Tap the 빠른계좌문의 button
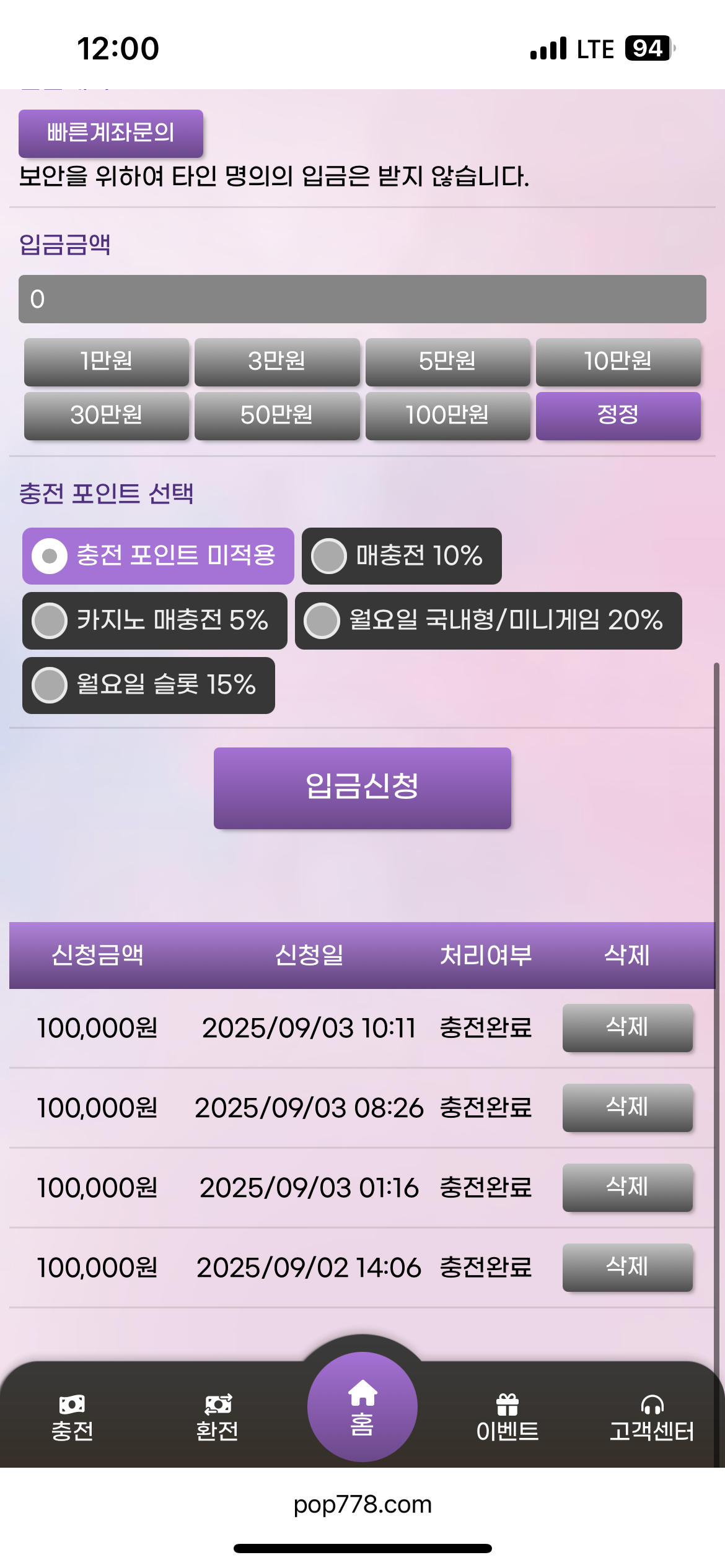The width and height of the screenshot is (725, 1568). (111, 133)
